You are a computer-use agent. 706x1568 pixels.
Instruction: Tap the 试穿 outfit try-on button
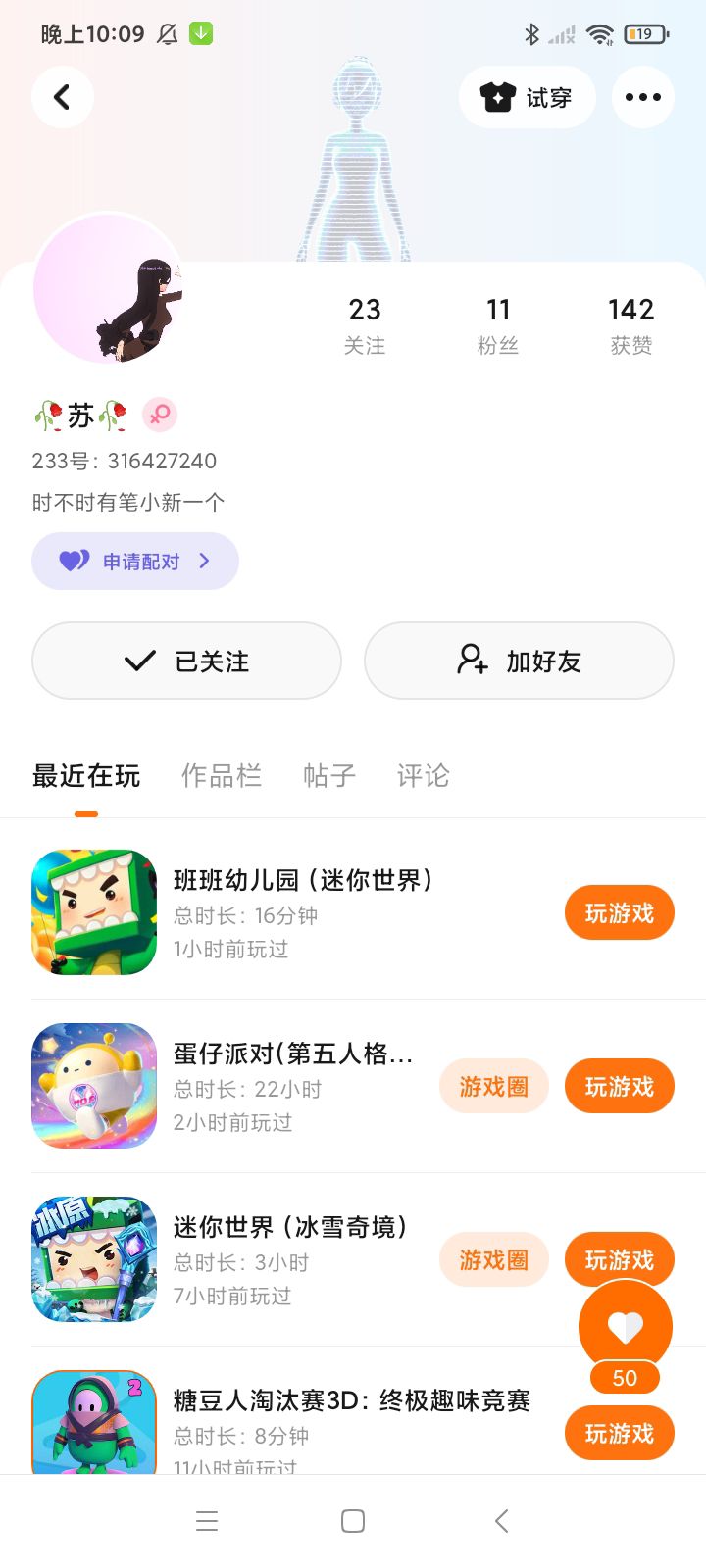tap(527, 97)
